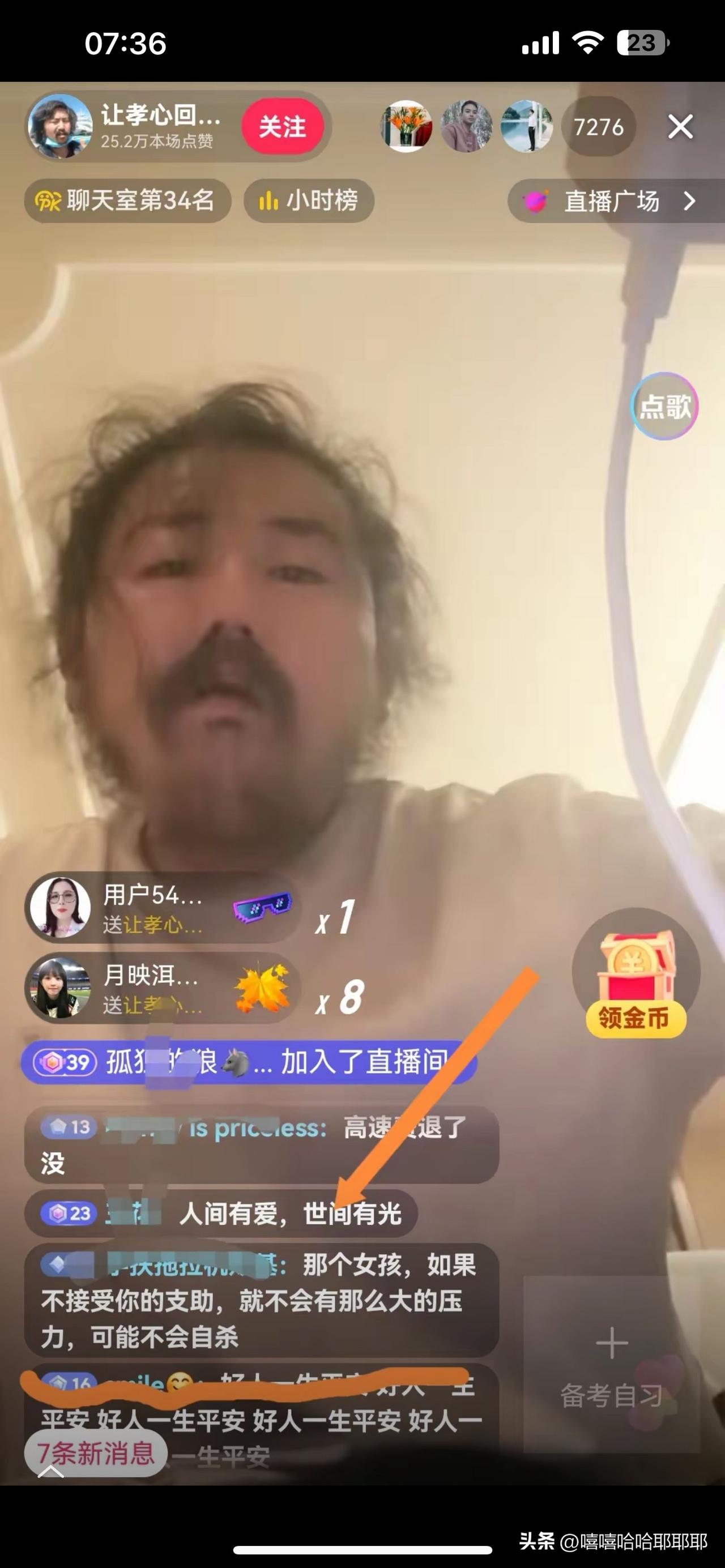
Task: Open the 备考自习 side card
Action: coord(611,1364)
